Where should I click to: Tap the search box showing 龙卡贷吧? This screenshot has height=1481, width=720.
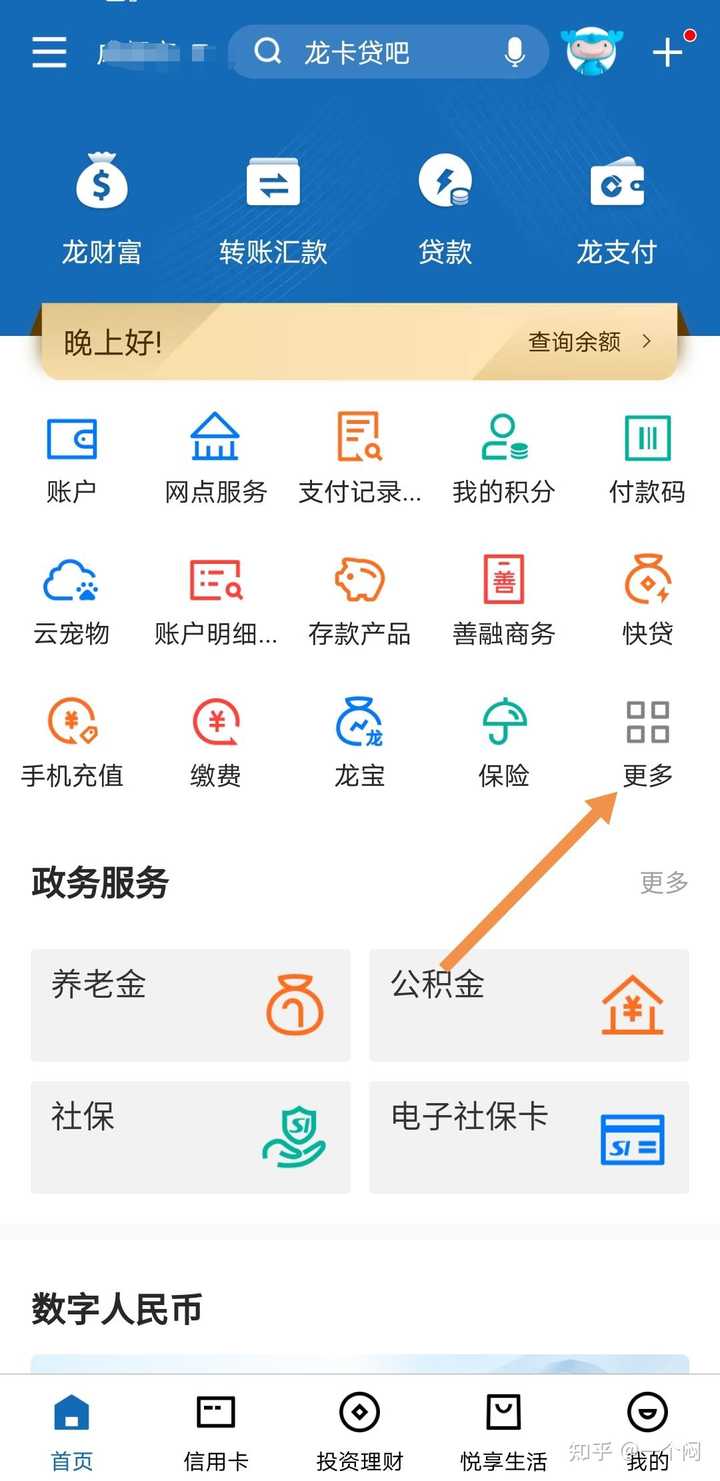click(389, 52)
